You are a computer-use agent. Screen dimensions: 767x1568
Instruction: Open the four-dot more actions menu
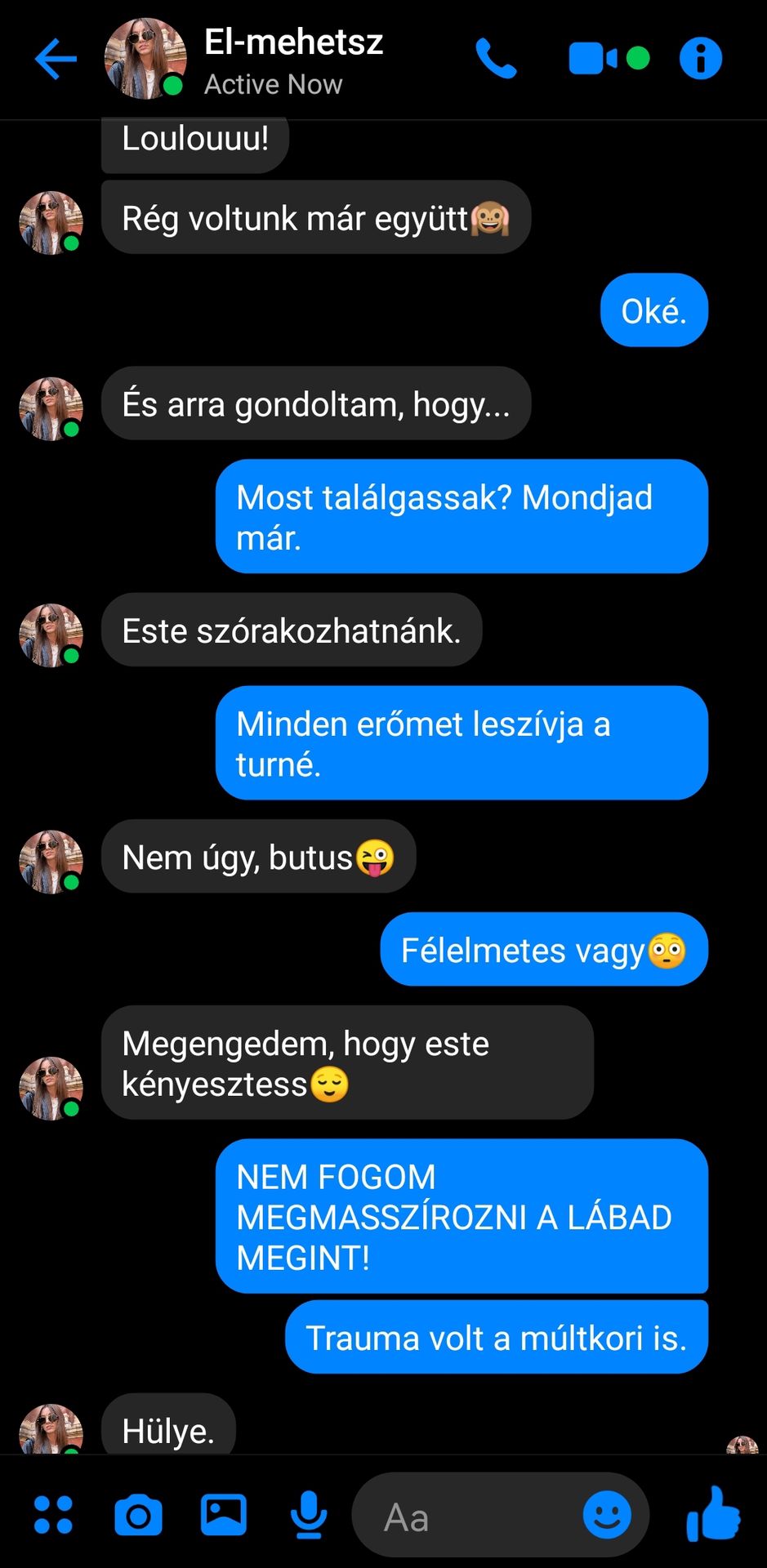pyautogui.click(x=53, y=1515)
